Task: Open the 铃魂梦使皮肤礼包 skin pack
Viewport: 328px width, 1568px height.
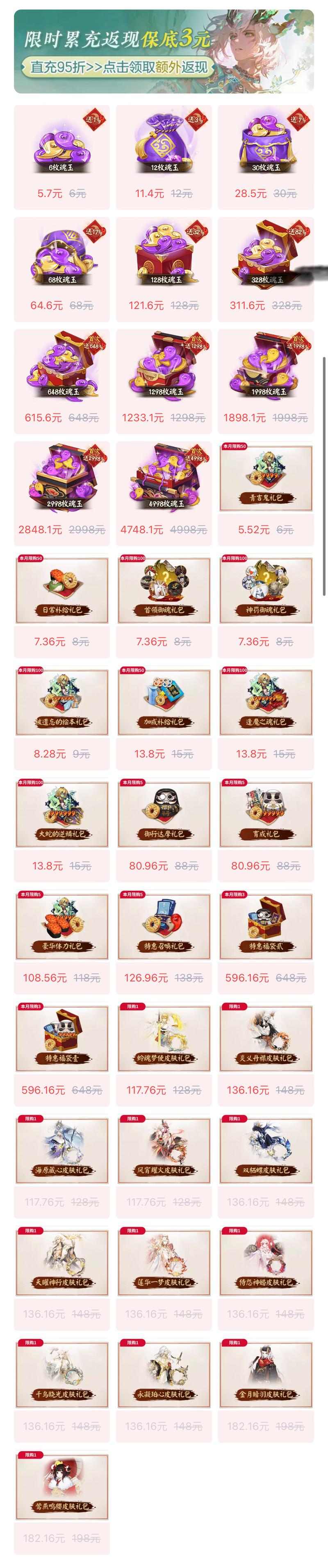Action: point(164,1052)
